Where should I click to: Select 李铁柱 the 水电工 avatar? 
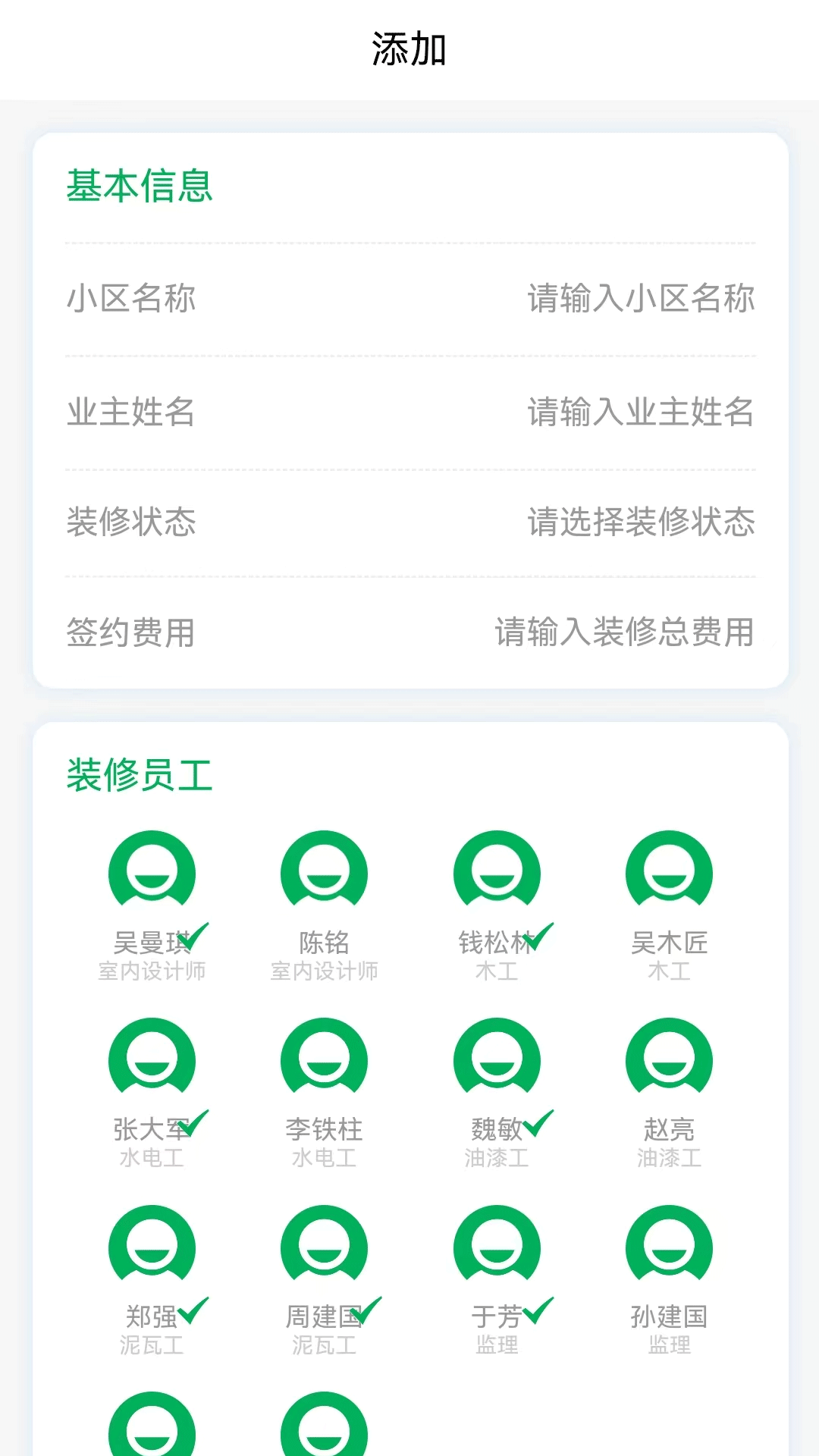pos(323,1059)
